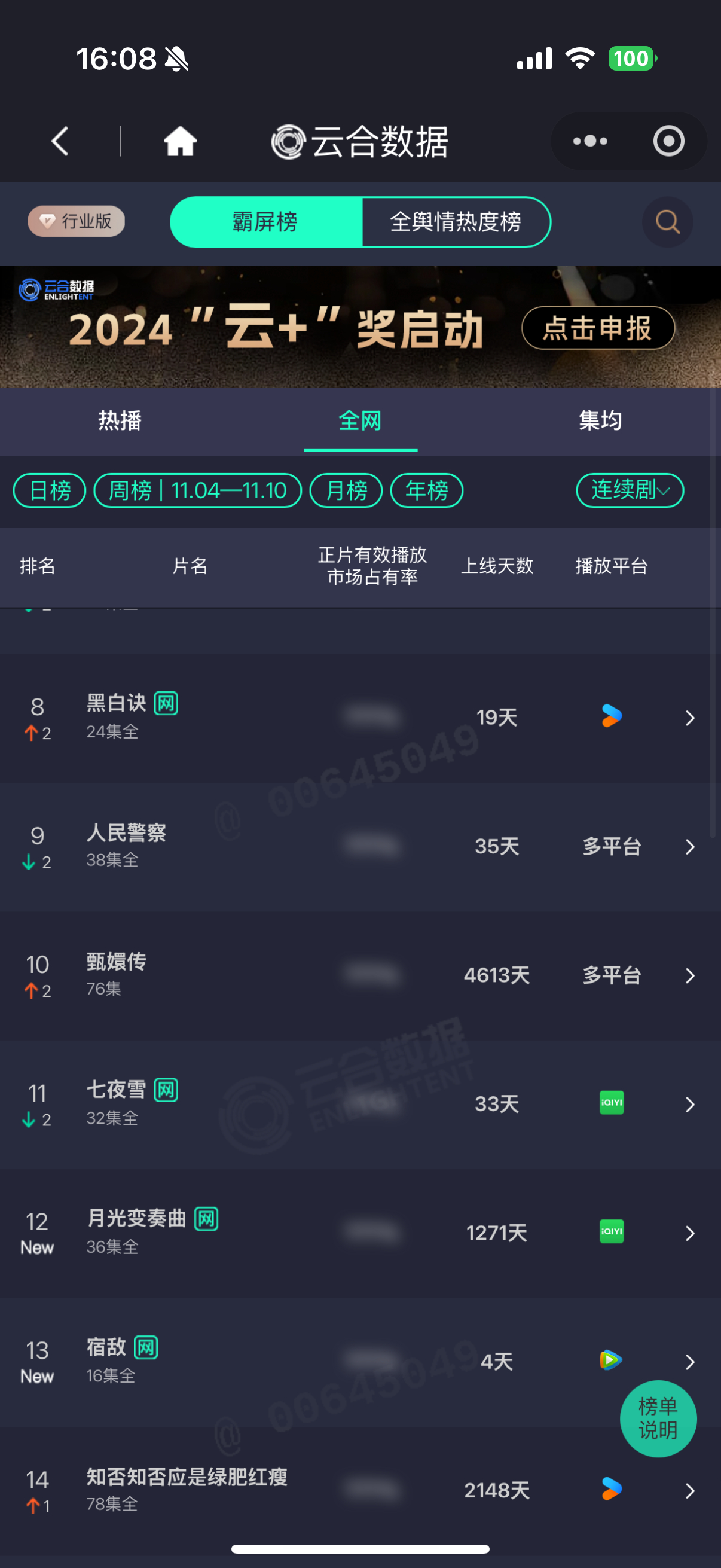Open the 甄嬛传 ranking entry
The image size is (721, 1568).
(360, 975)
